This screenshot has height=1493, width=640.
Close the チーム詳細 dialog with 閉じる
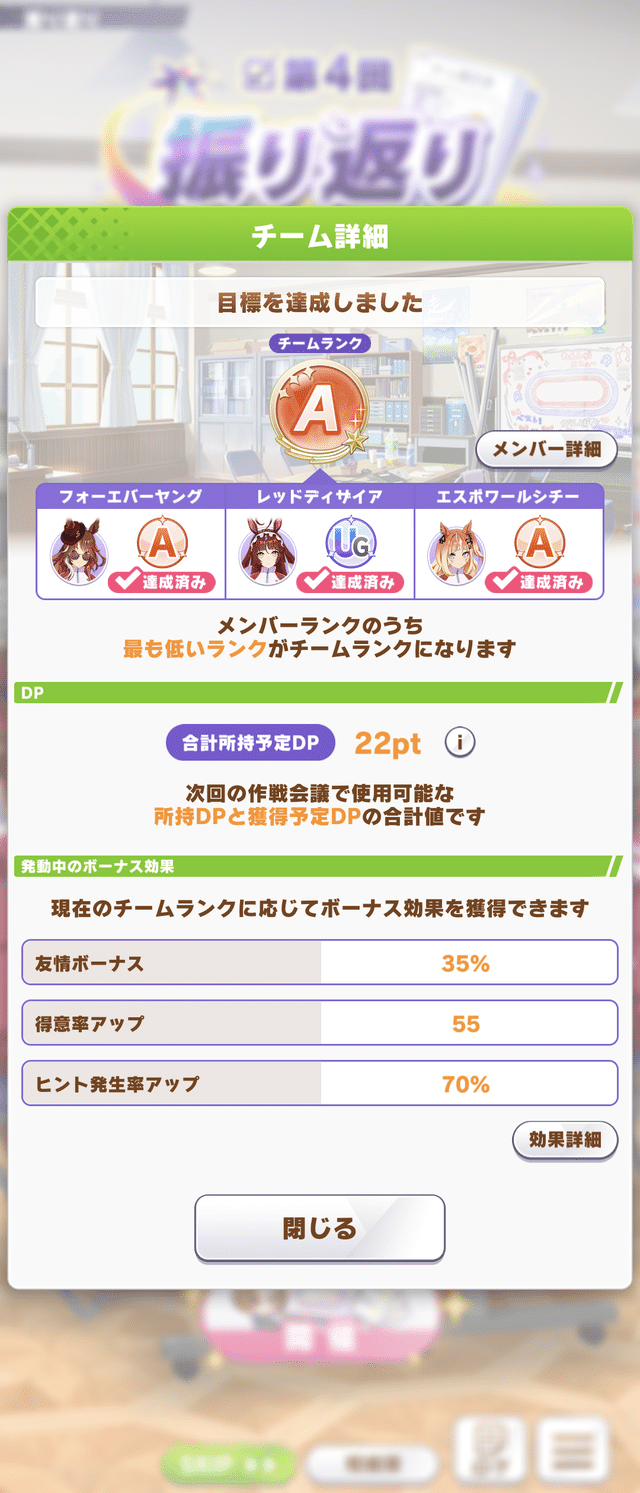[x=319, y=1228]
